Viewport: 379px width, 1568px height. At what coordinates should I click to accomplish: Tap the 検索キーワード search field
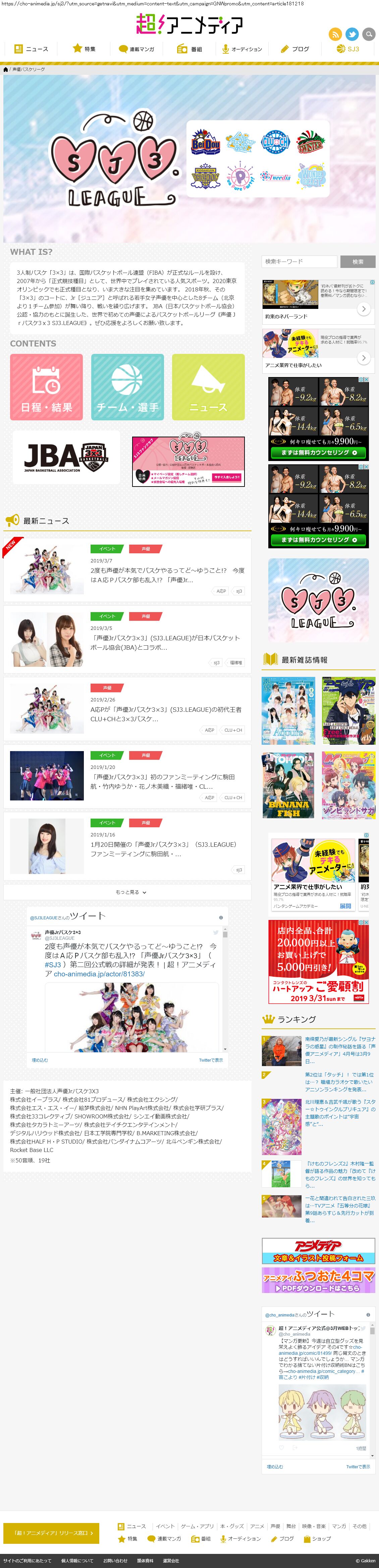point(299,262)
